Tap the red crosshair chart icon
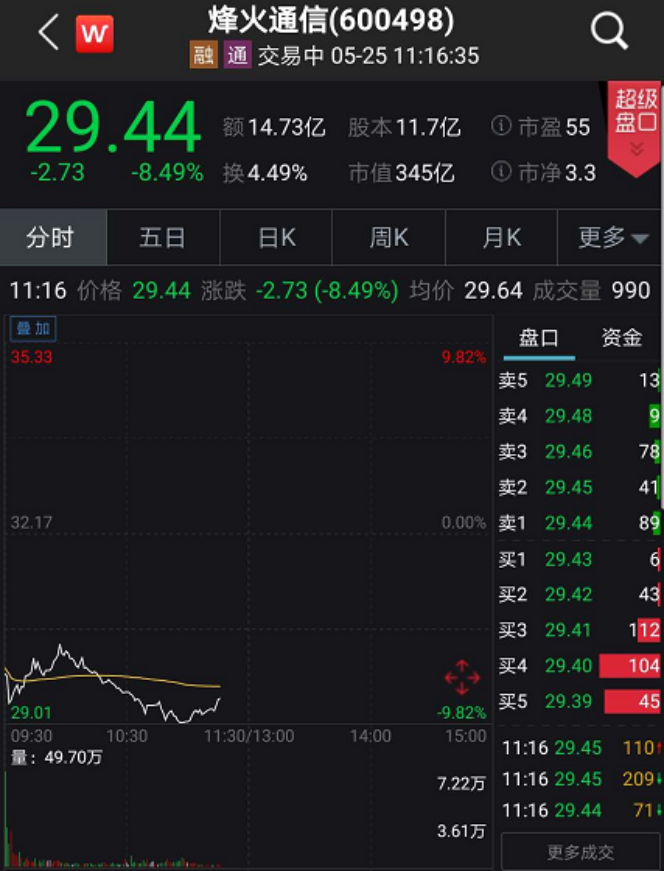 (x=462, y=678)
